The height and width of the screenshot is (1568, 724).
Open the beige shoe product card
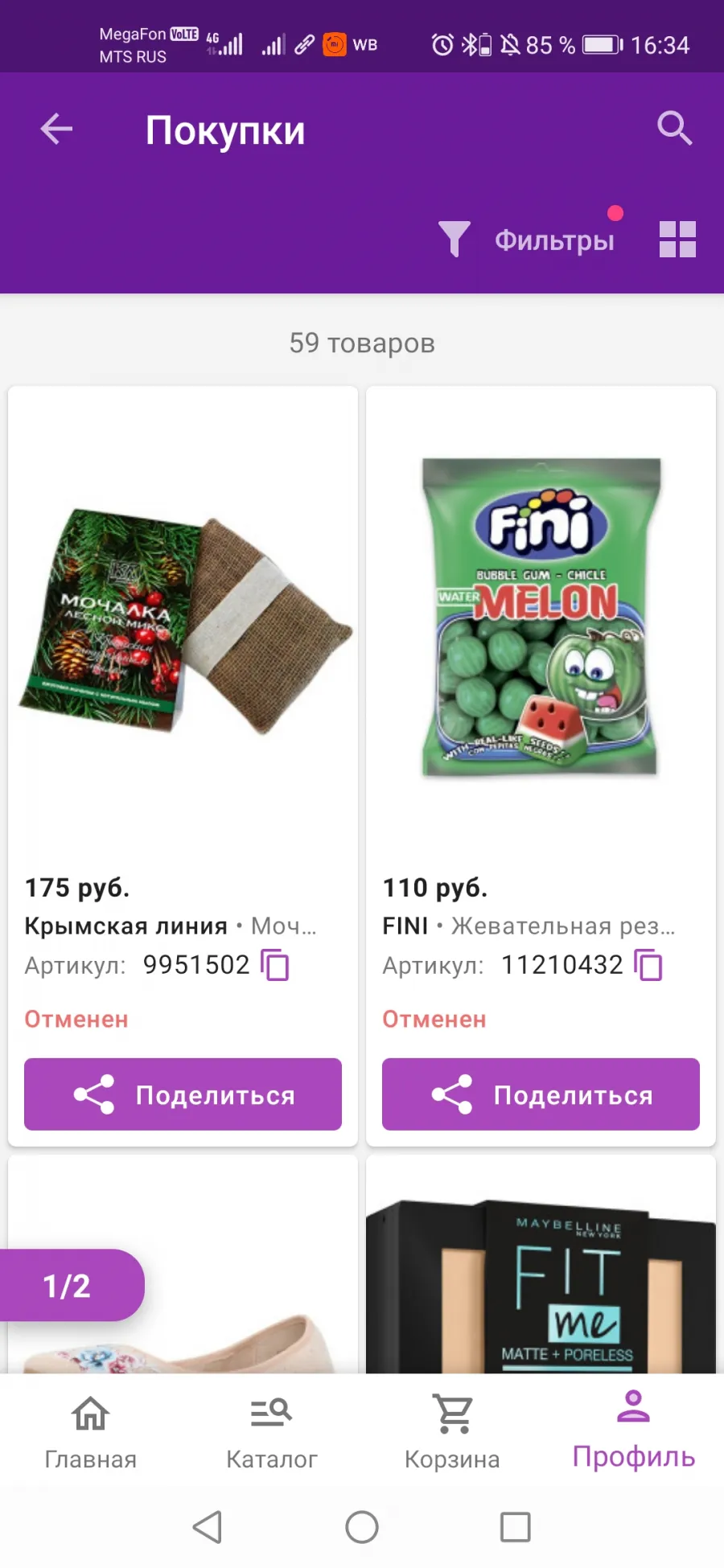[183, 1265]
